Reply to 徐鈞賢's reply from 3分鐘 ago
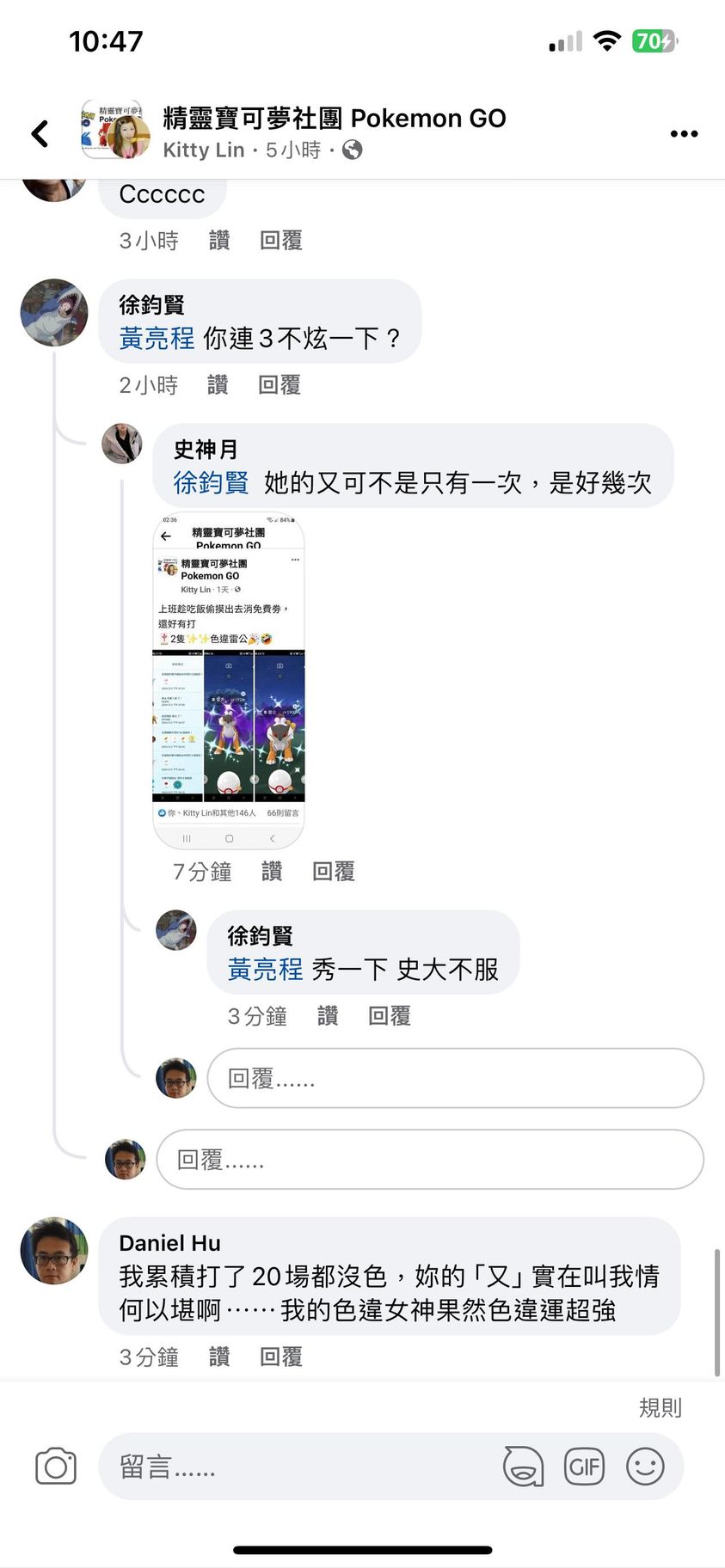 [390, 1016]
